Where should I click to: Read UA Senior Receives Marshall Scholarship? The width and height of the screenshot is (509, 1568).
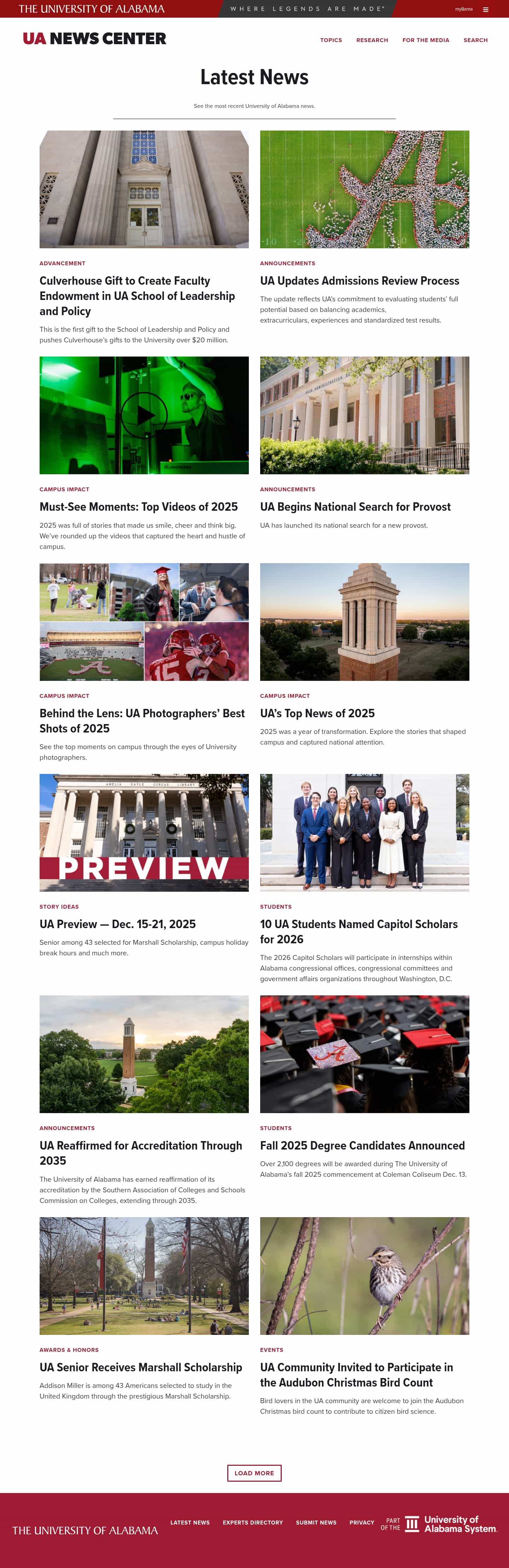(140, 1367)
